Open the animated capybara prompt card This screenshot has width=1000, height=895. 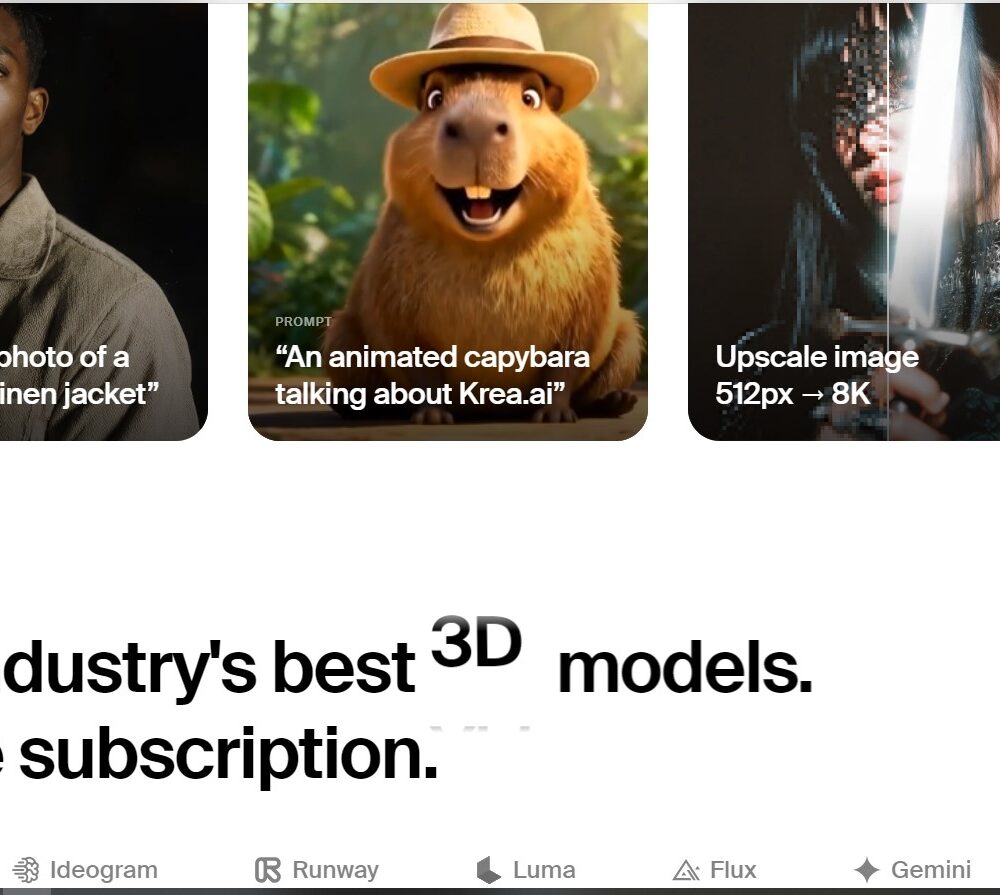tap(447, 220)
